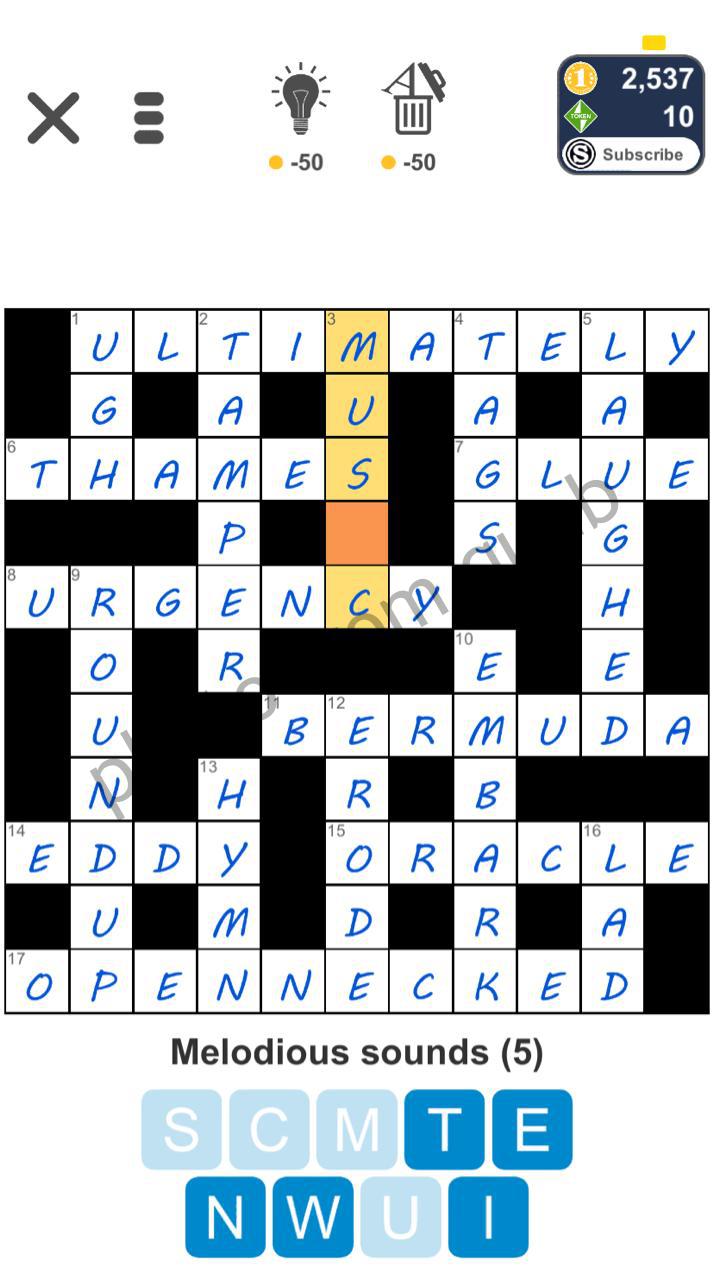Tap the Subscribe button
This screenshot has width=714, height=1280.
[630, 155]
